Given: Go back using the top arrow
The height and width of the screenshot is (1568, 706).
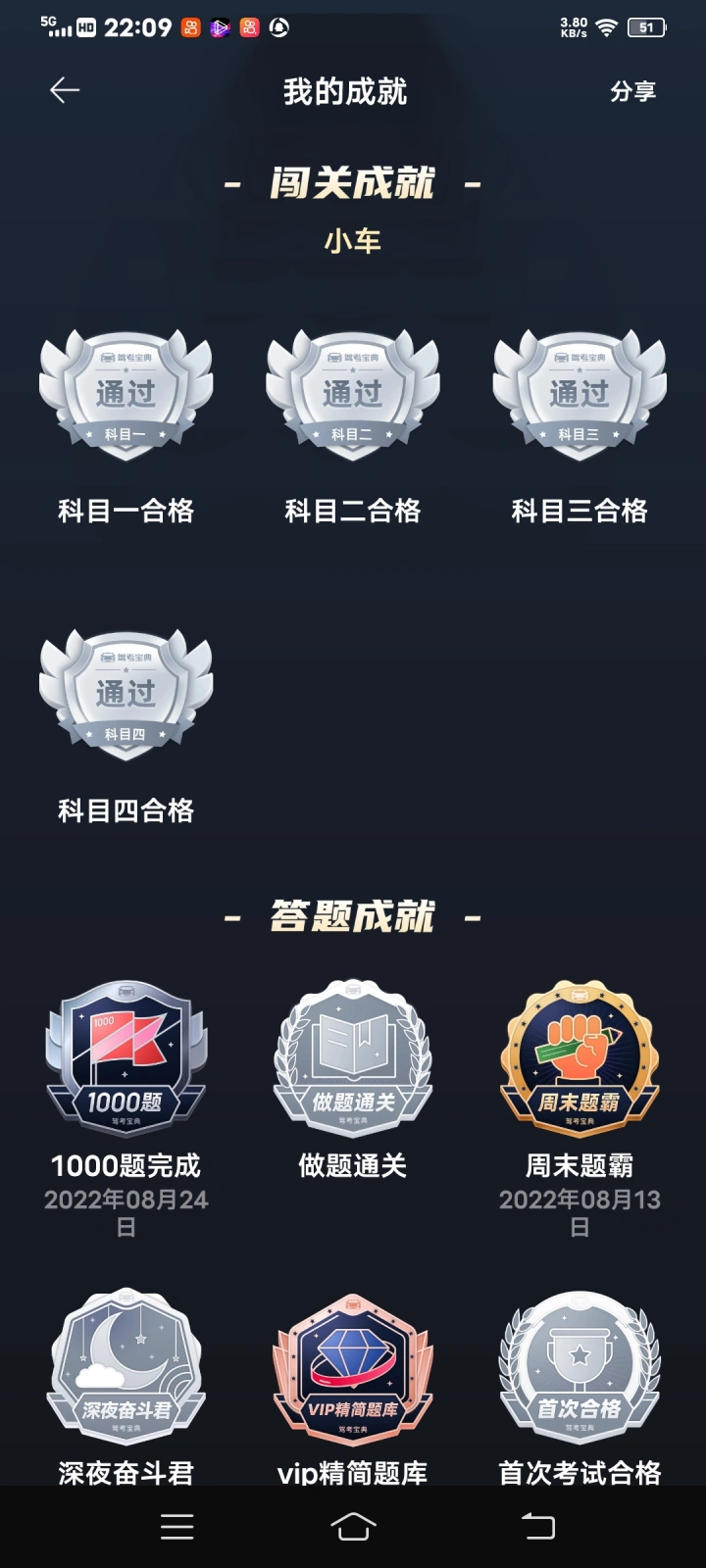Looking at the screenshot, I should [65, 91].
